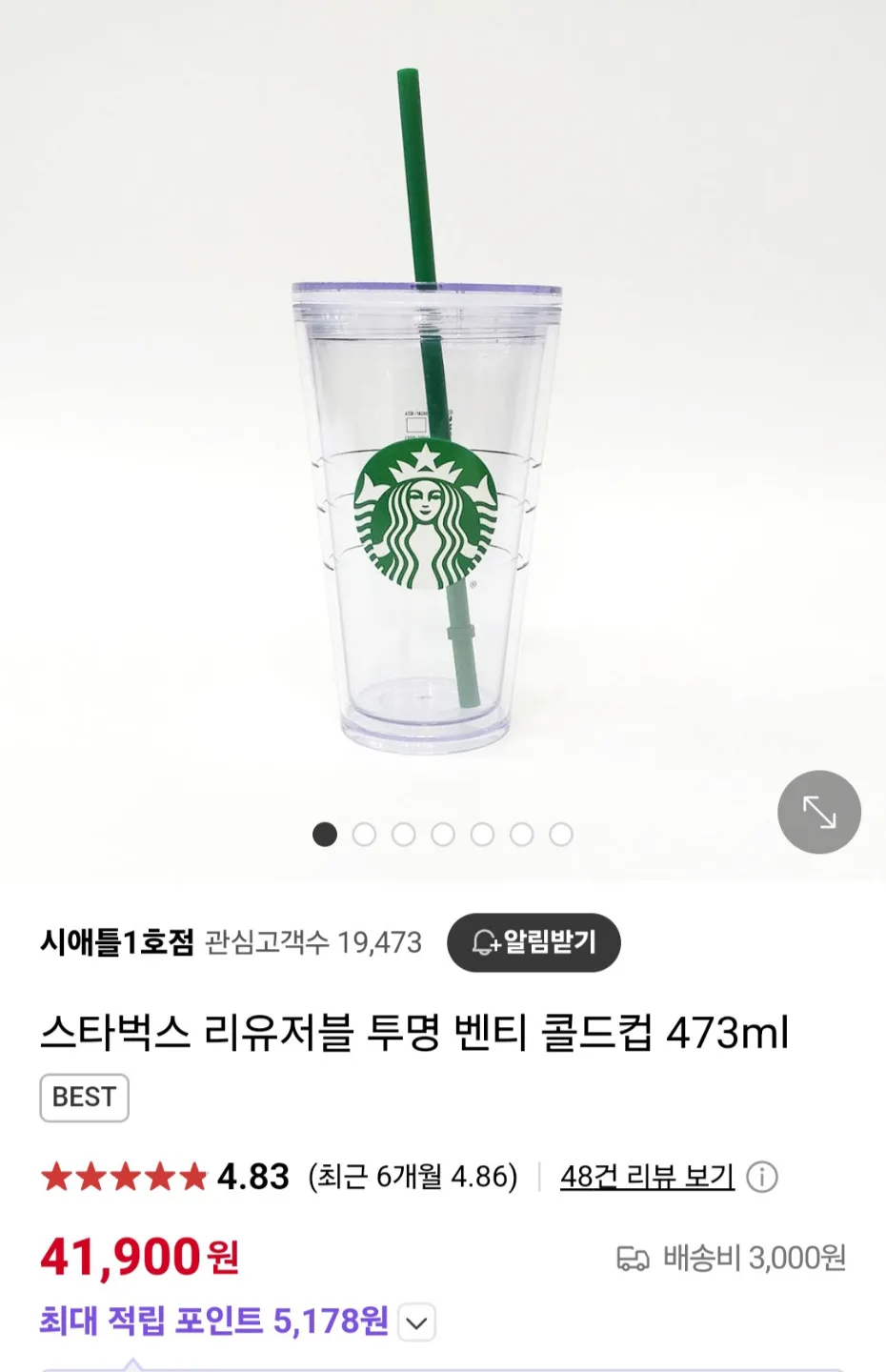The height and width of the screenshot is (1372, 886).
Task: Jump to the last image page dot
Action: coord(561,835)
